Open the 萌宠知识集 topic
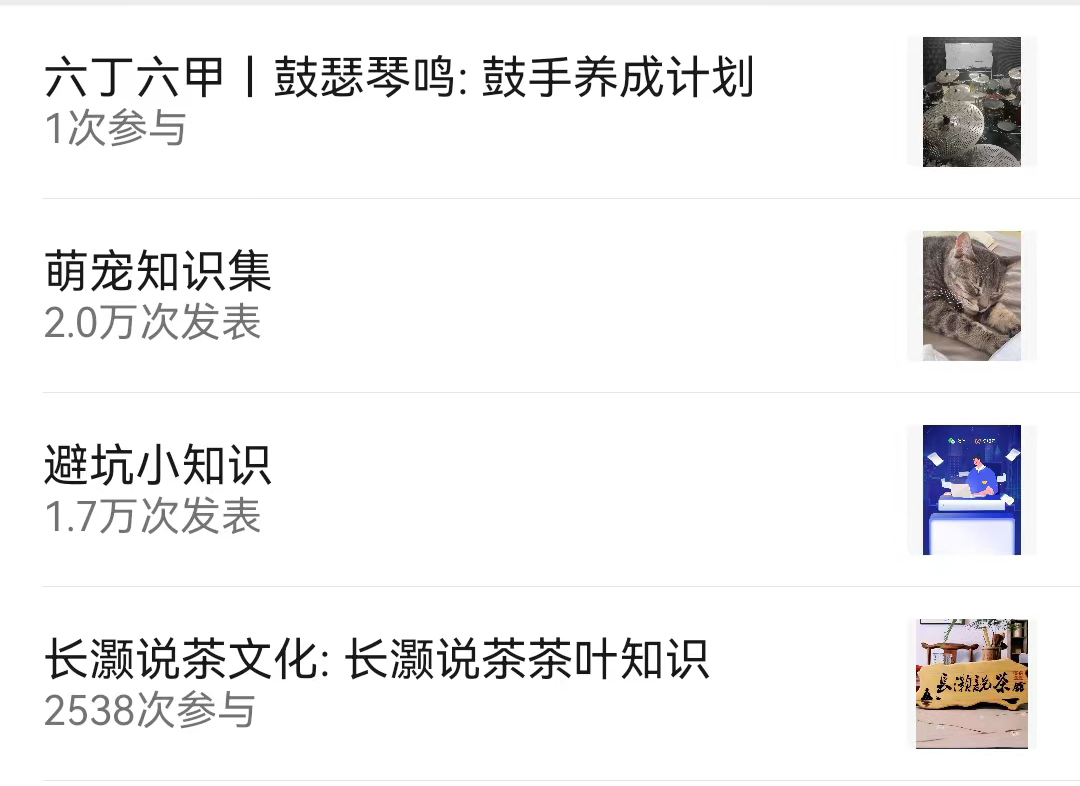 pyautogui.click(x=160, y=272)
